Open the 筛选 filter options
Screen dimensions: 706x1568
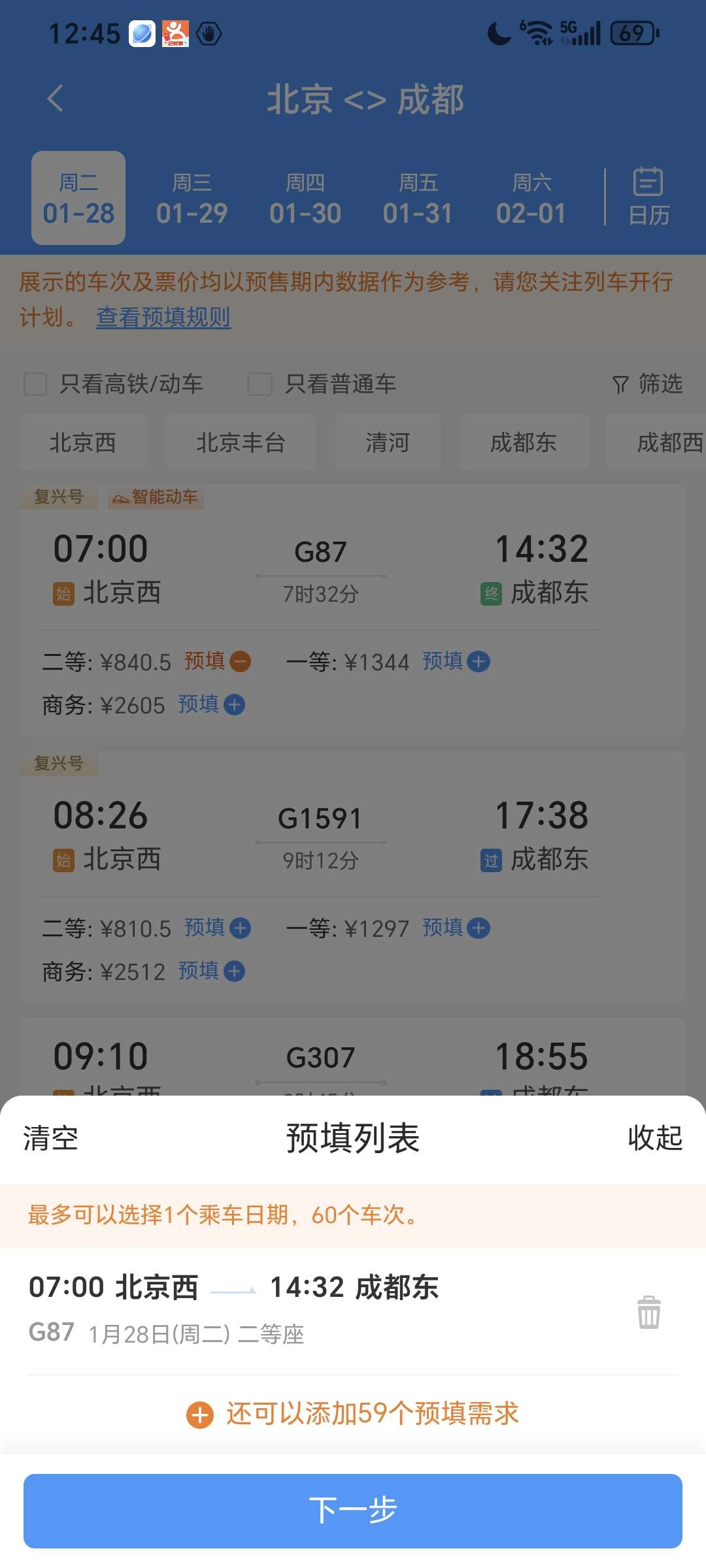[648, 384]
